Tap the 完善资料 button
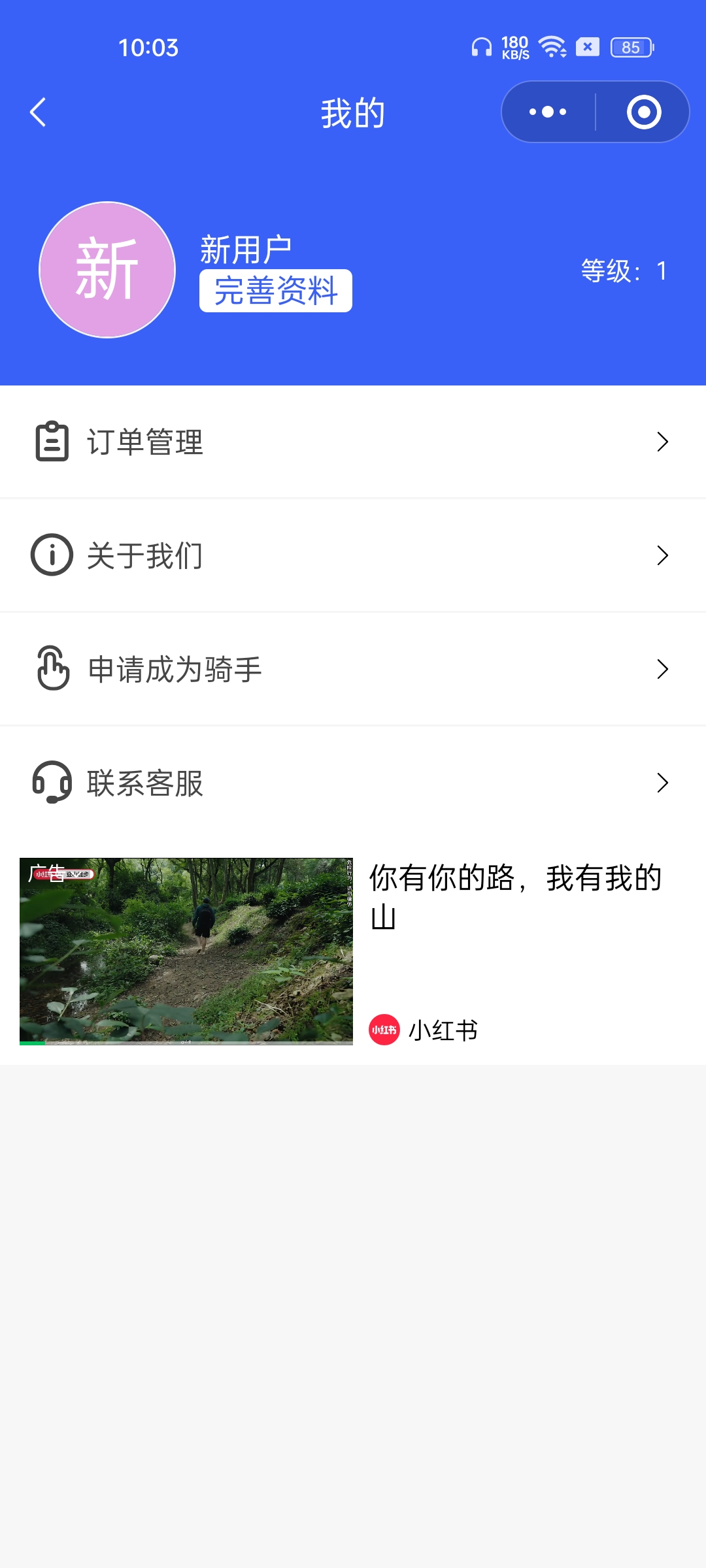The height and width of the screenshot is (1568, 706). point(275,291)
